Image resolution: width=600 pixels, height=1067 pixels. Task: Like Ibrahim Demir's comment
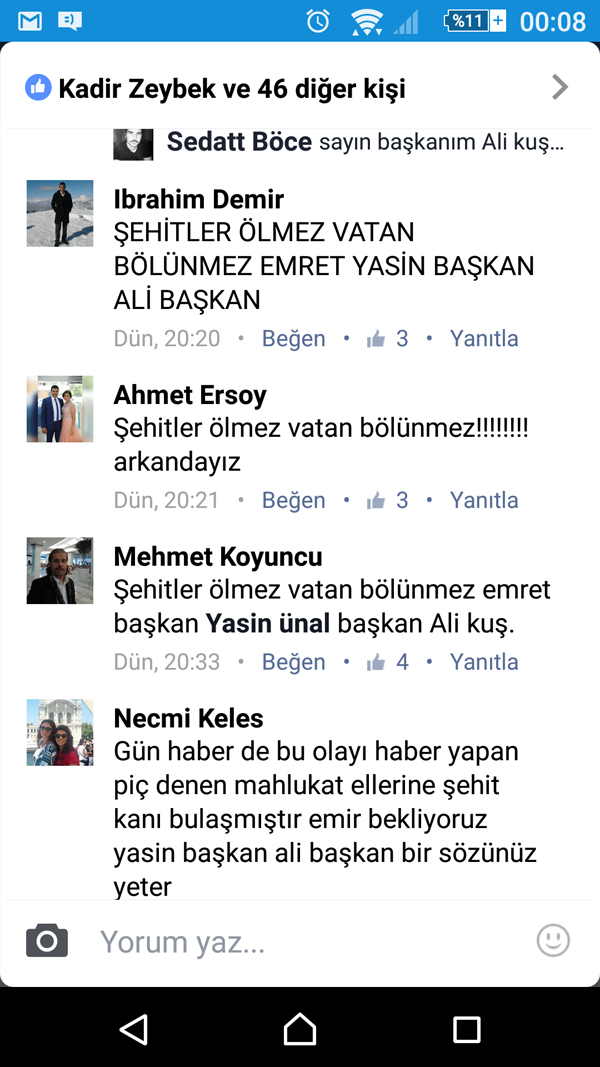click(x=293, y=339)
